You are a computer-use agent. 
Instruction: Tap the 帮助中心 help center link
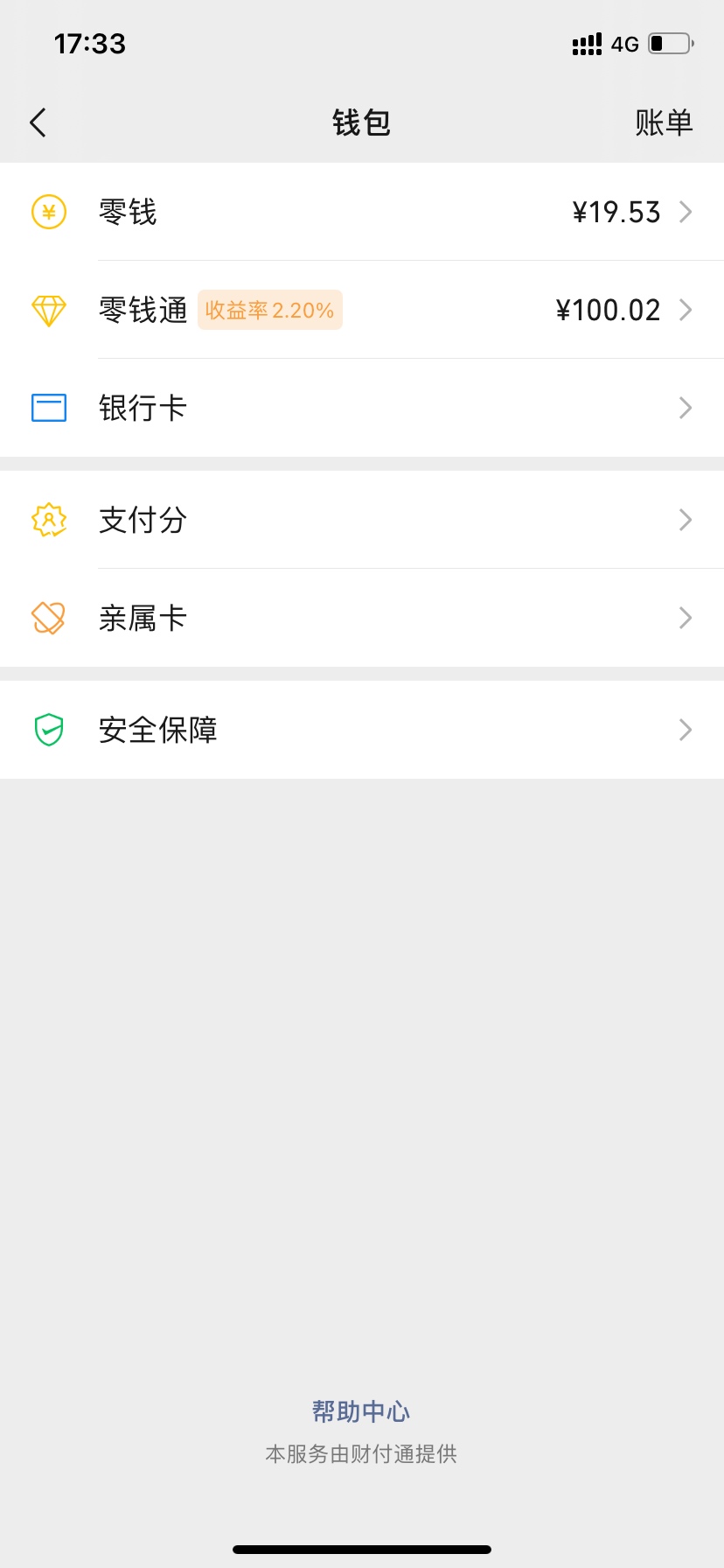(361, 1411)
